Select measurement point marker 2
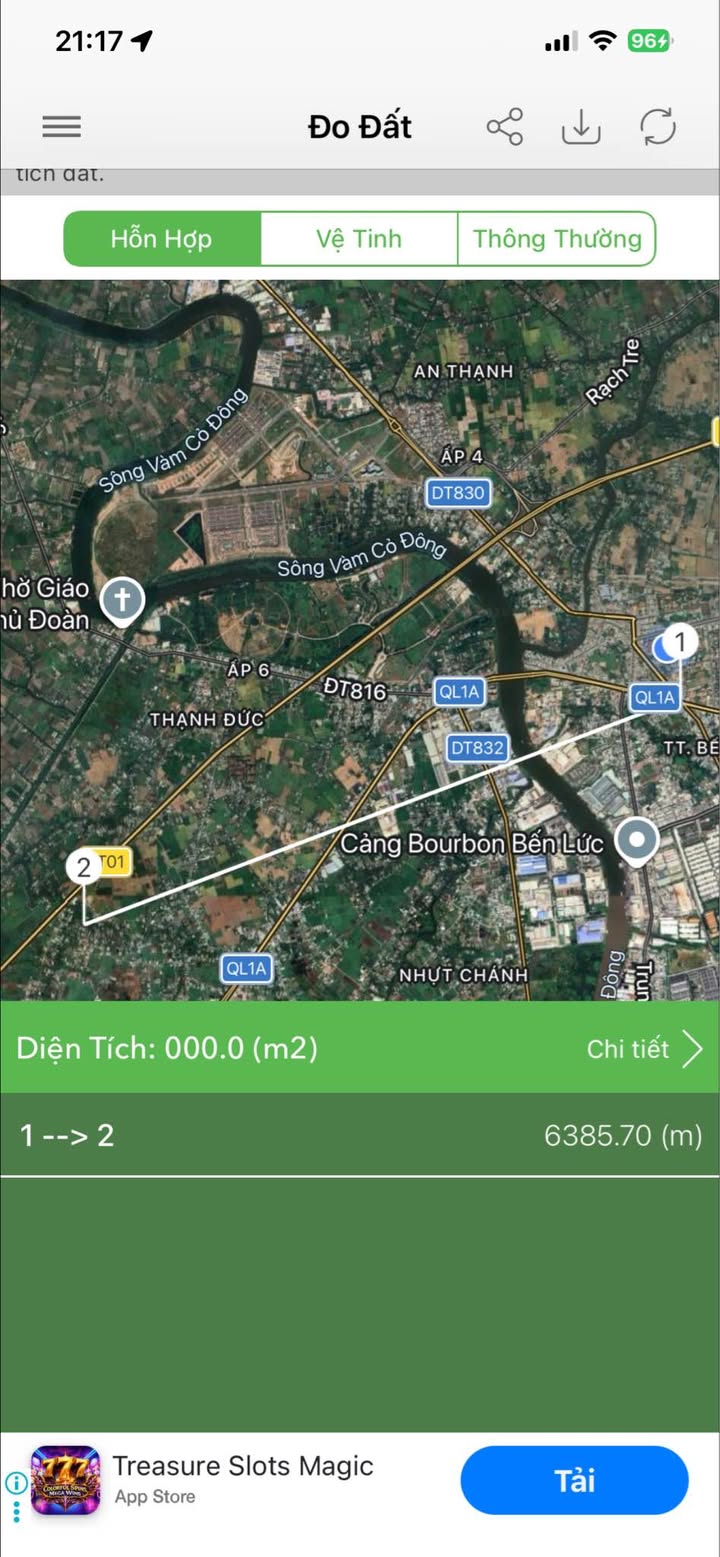The height and width of the screenshot is (1557, 720). point(83,867)
